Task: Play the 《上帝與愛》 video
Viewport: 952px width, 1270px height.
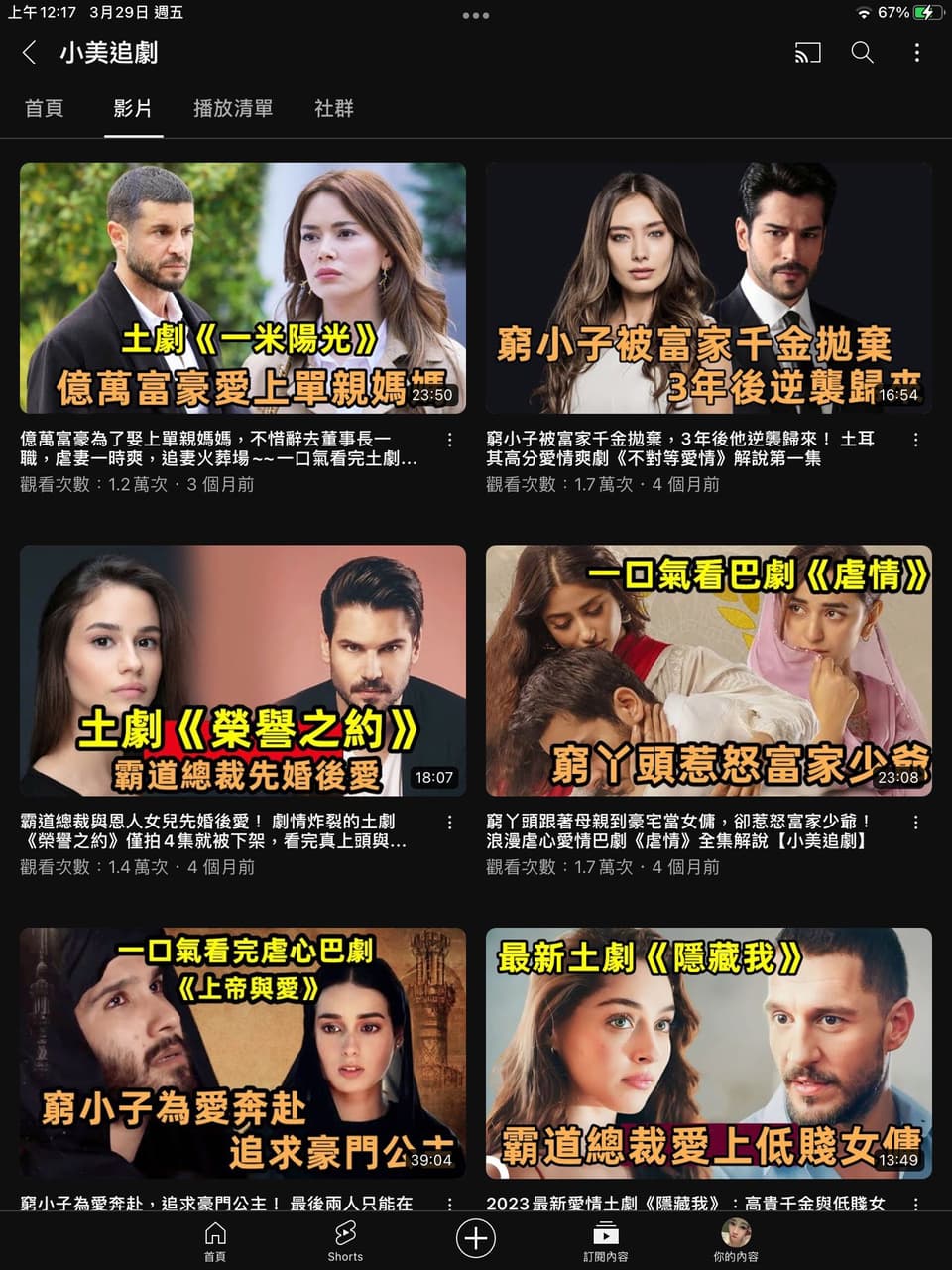Action: tap(243, 1052)
